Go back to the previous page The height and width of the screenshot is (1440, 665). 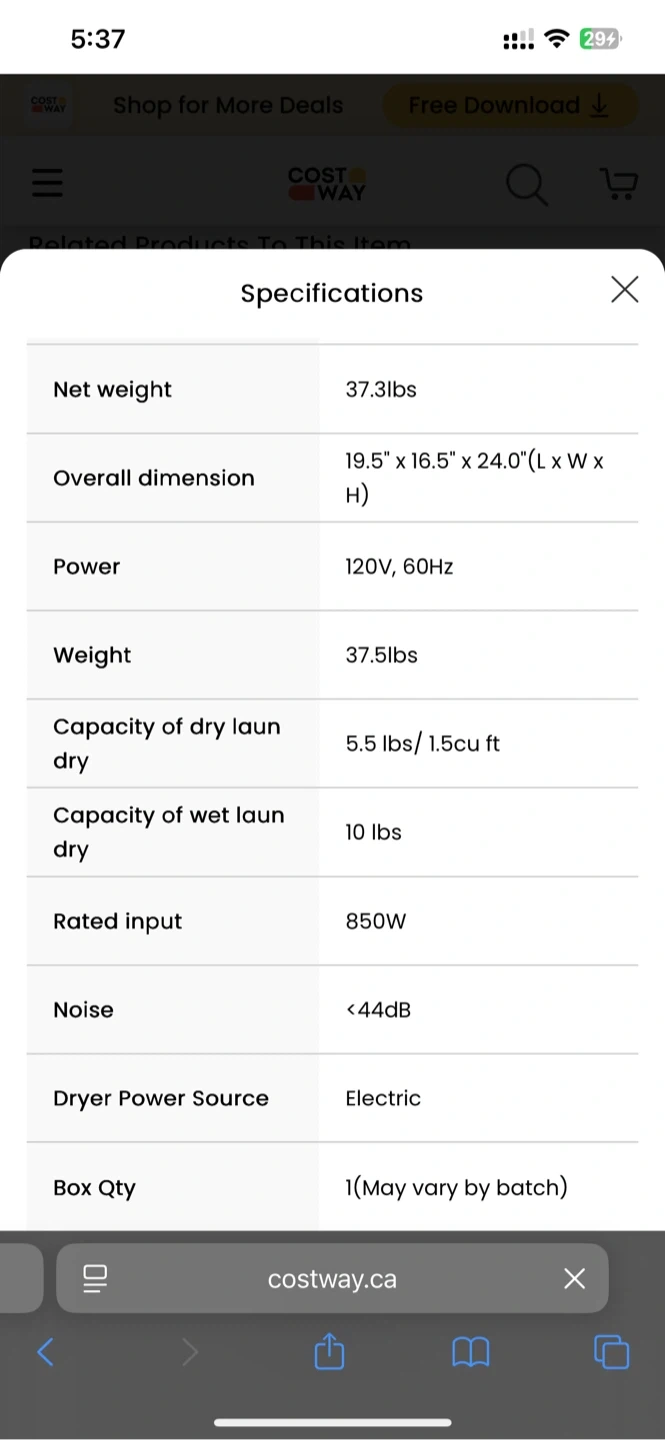[x=45, y=1353]
